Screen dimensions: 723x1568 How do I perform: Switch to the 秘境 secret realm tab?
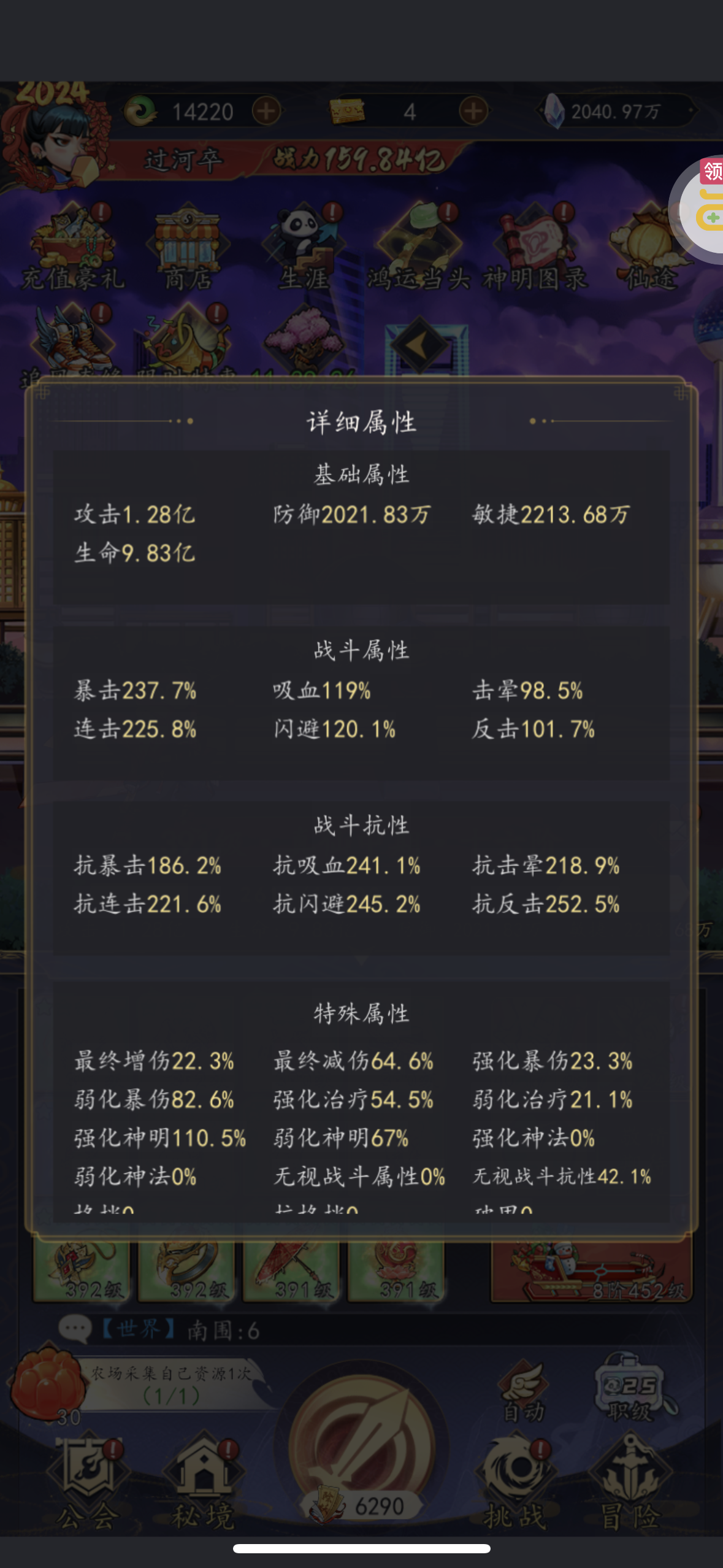(x=203, y=1482)
